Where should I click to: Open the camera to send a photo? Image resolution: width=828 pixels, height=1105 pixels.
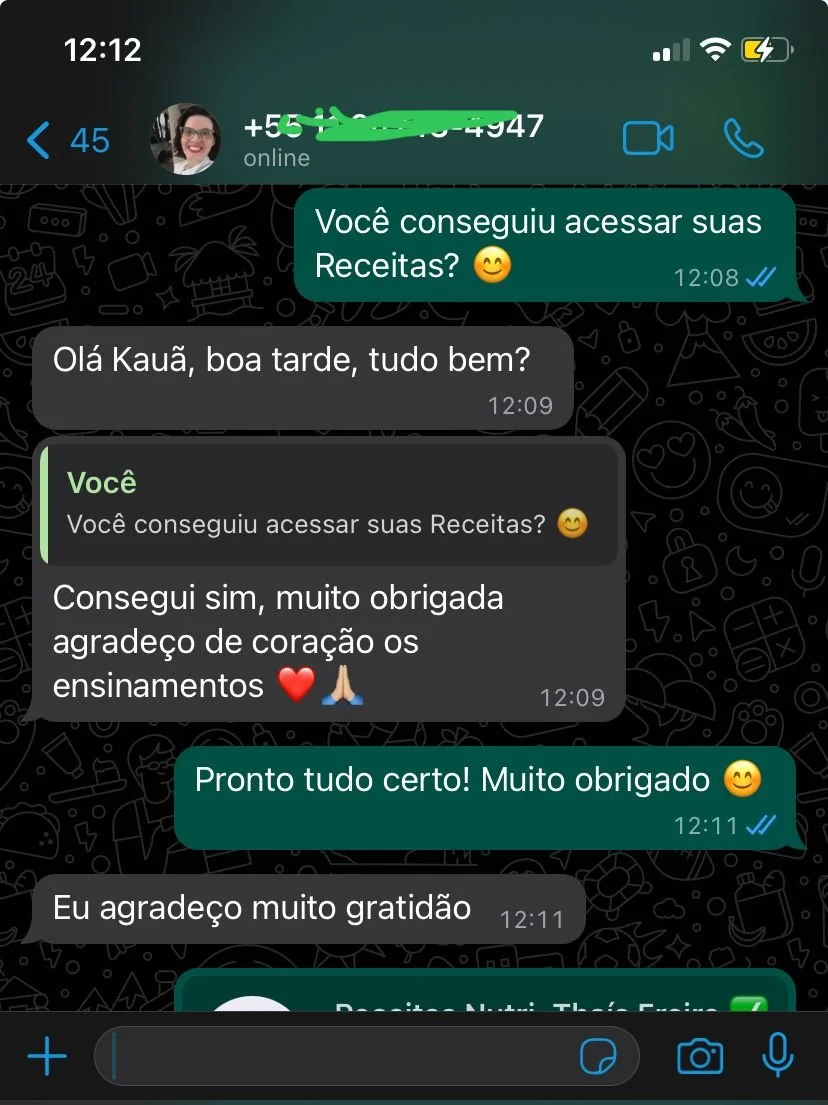tap(700, 1056)
